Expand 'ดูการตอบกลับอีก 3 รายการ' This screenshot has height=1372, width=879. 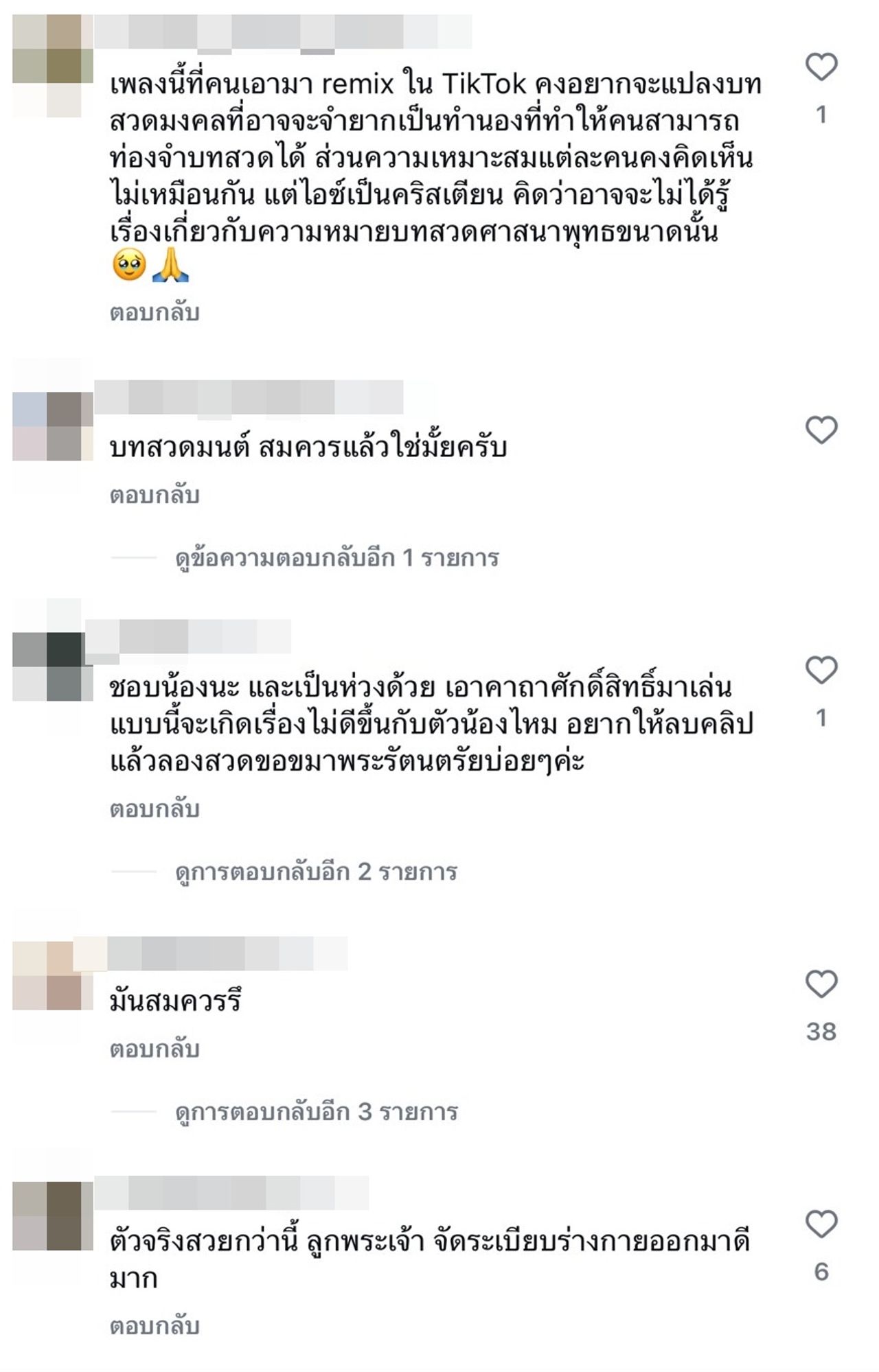point(316,1112)
